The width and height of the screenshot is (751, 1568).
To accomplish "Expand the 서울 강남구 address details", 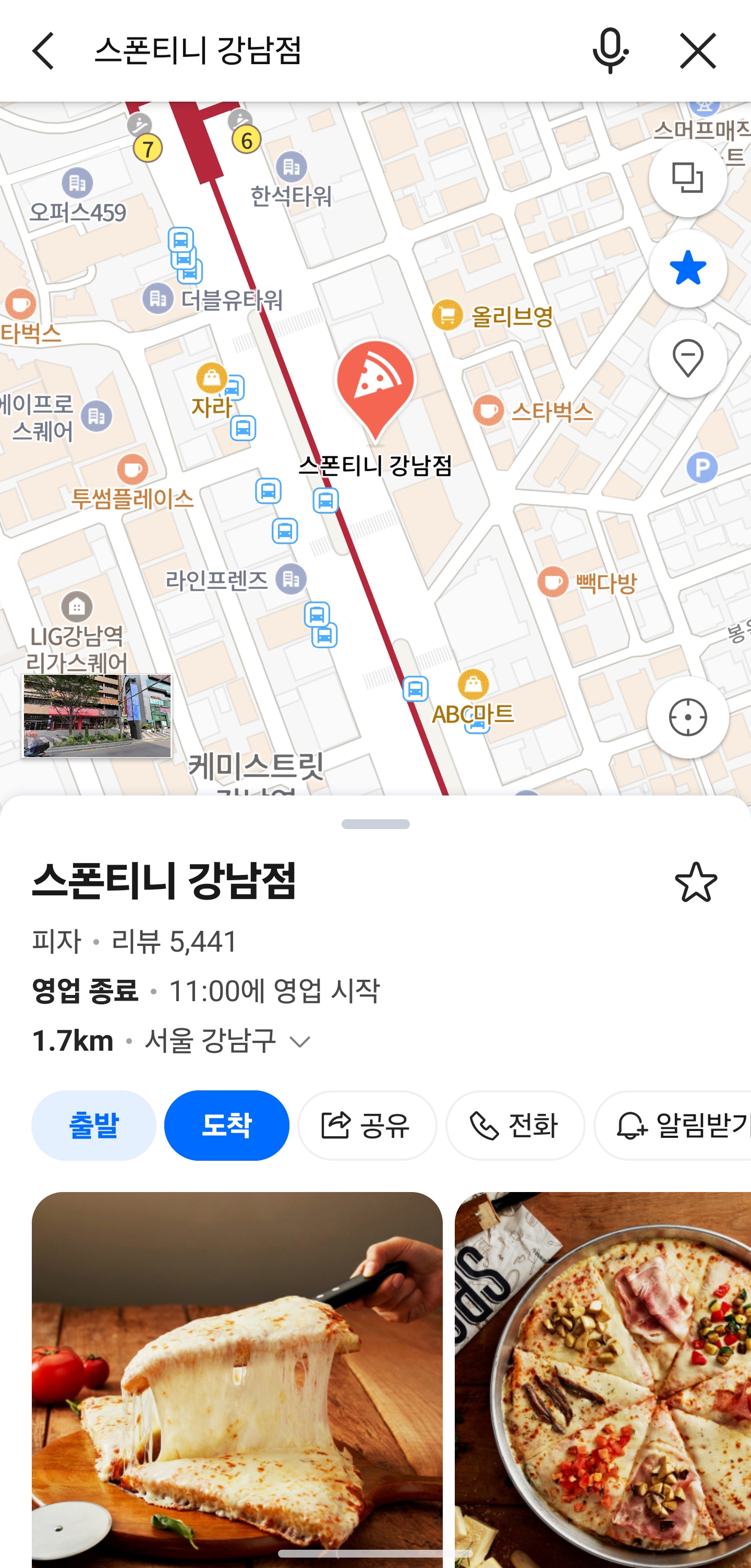I will pos(300,1041).
